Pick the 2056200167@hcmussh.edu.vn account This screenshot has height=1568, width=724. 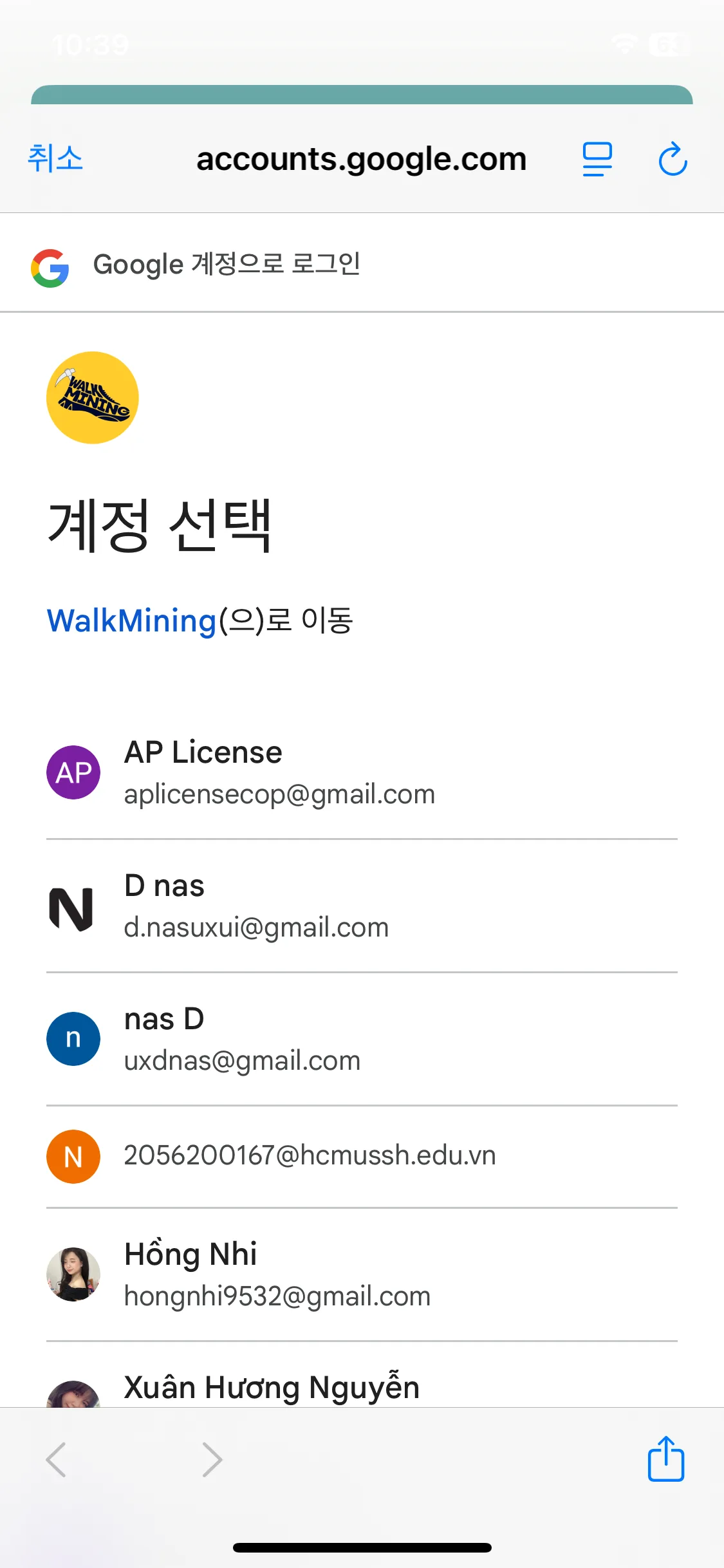pyautogui.click(x=362, y=1156)
